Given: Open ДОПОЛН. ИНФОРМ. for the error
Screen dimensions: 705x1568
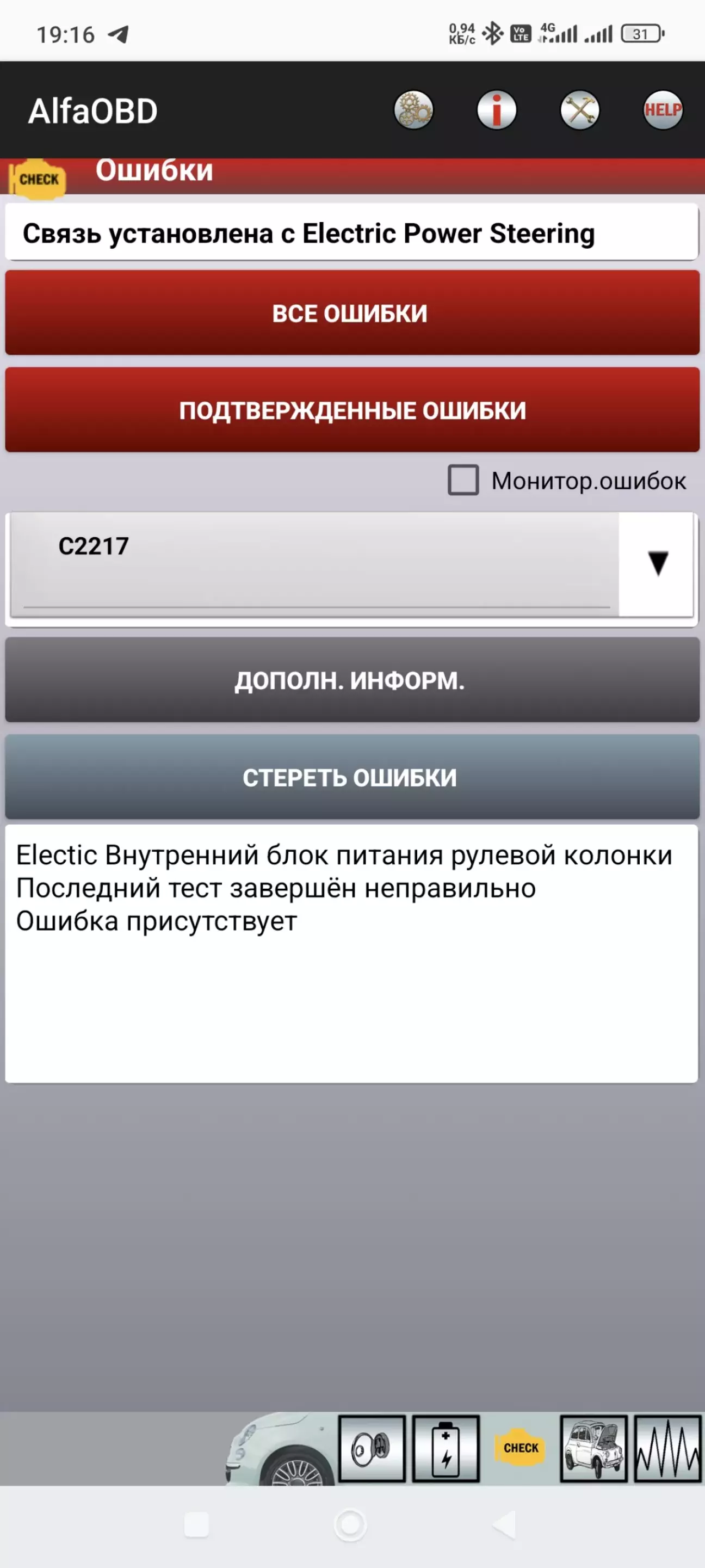Looking at the screenshot, I should click(352, 680).
